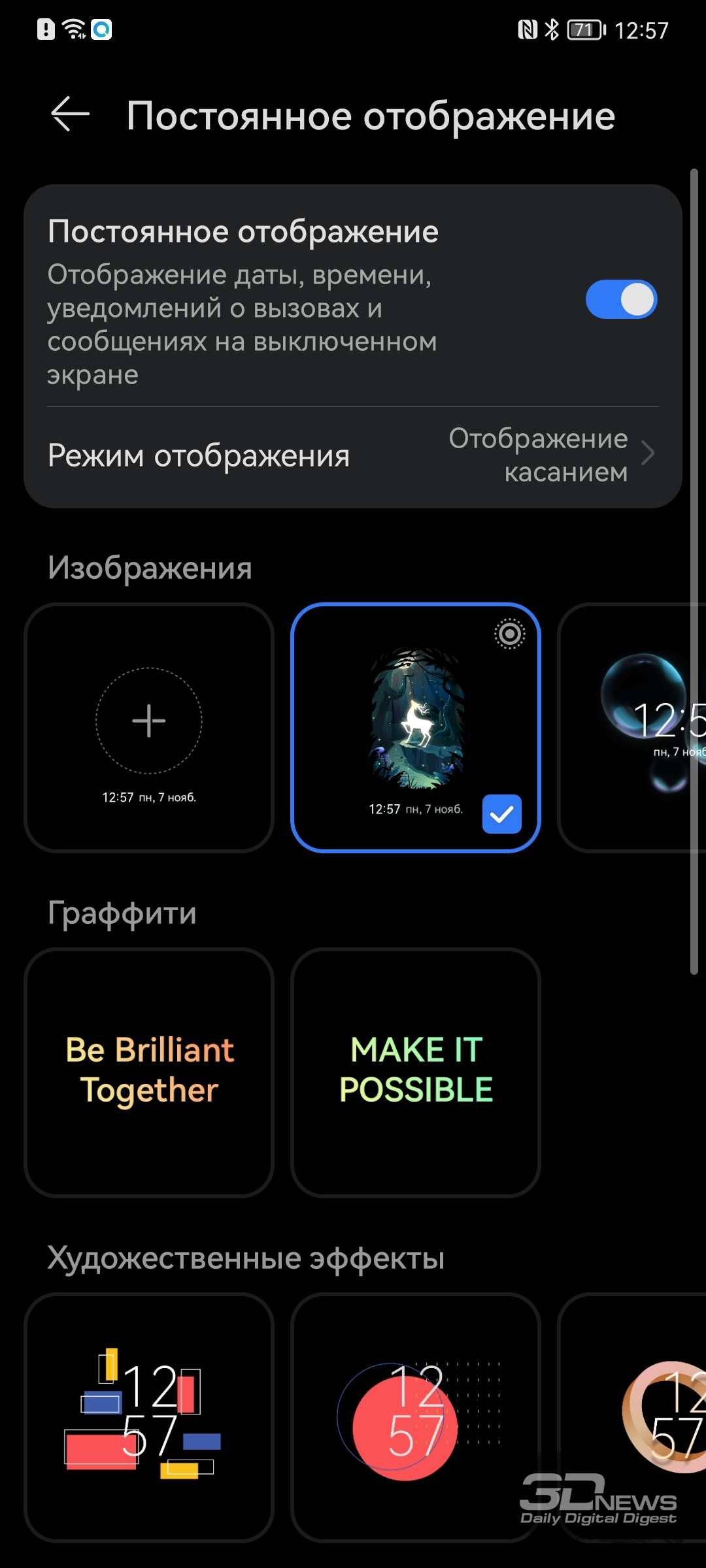
Task: Choose the bubble clock image tile
Action: tap(632, 727)
